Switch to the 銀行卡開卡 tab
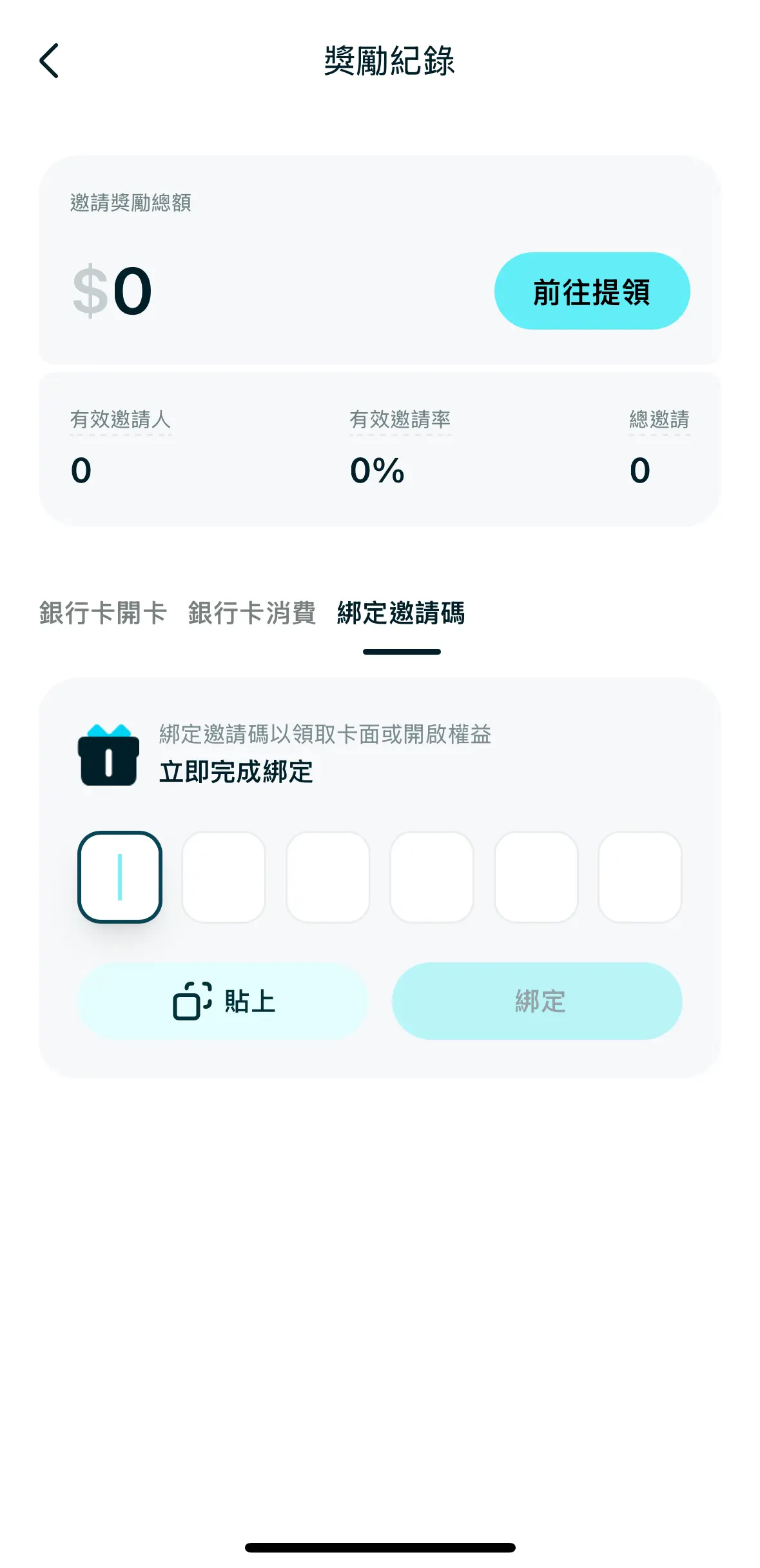This screenshot has width=760, height=1568. click(x=103, y=613)
